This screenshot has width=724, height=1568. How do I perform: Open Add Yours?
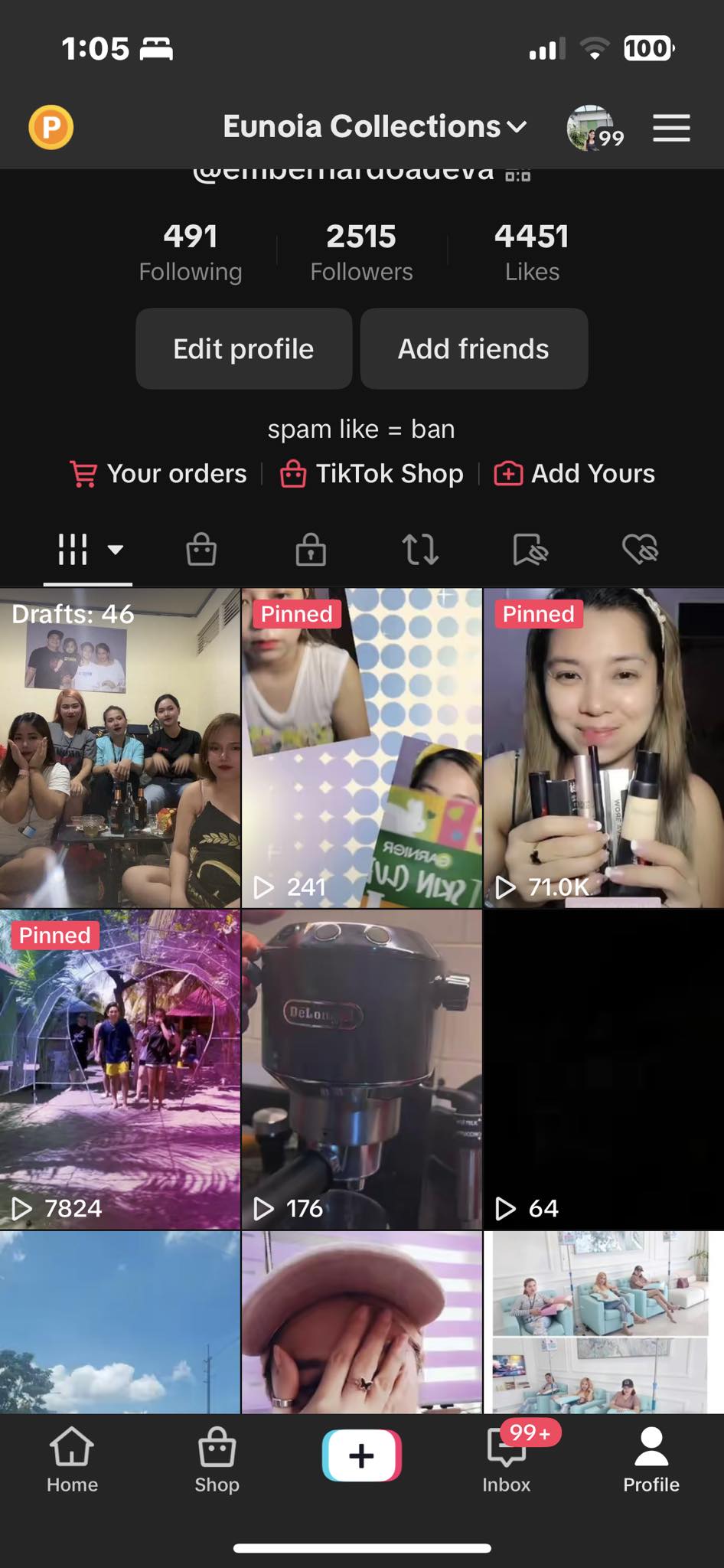click(x=575, y=474)
